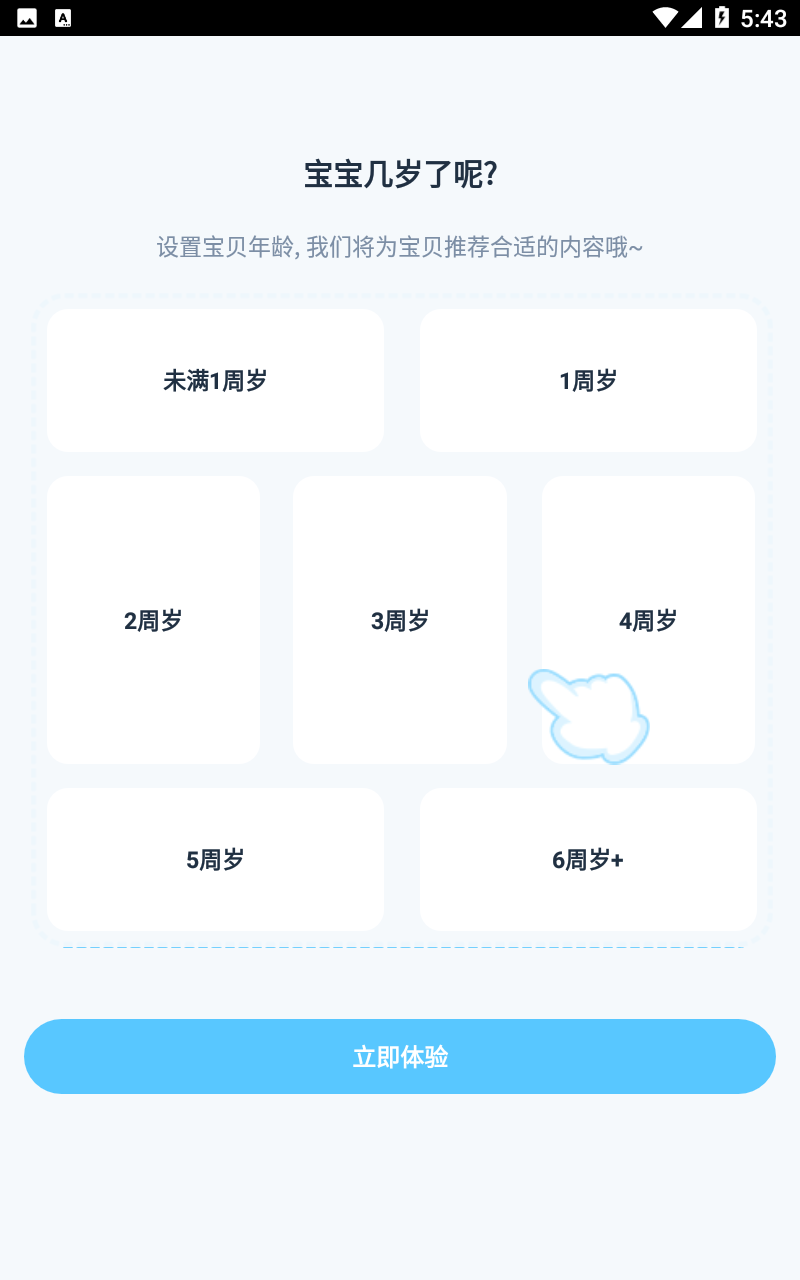800x1280 pixels.
Task: Select the 3周岁 age card
Action: click(x=400, y=620)
